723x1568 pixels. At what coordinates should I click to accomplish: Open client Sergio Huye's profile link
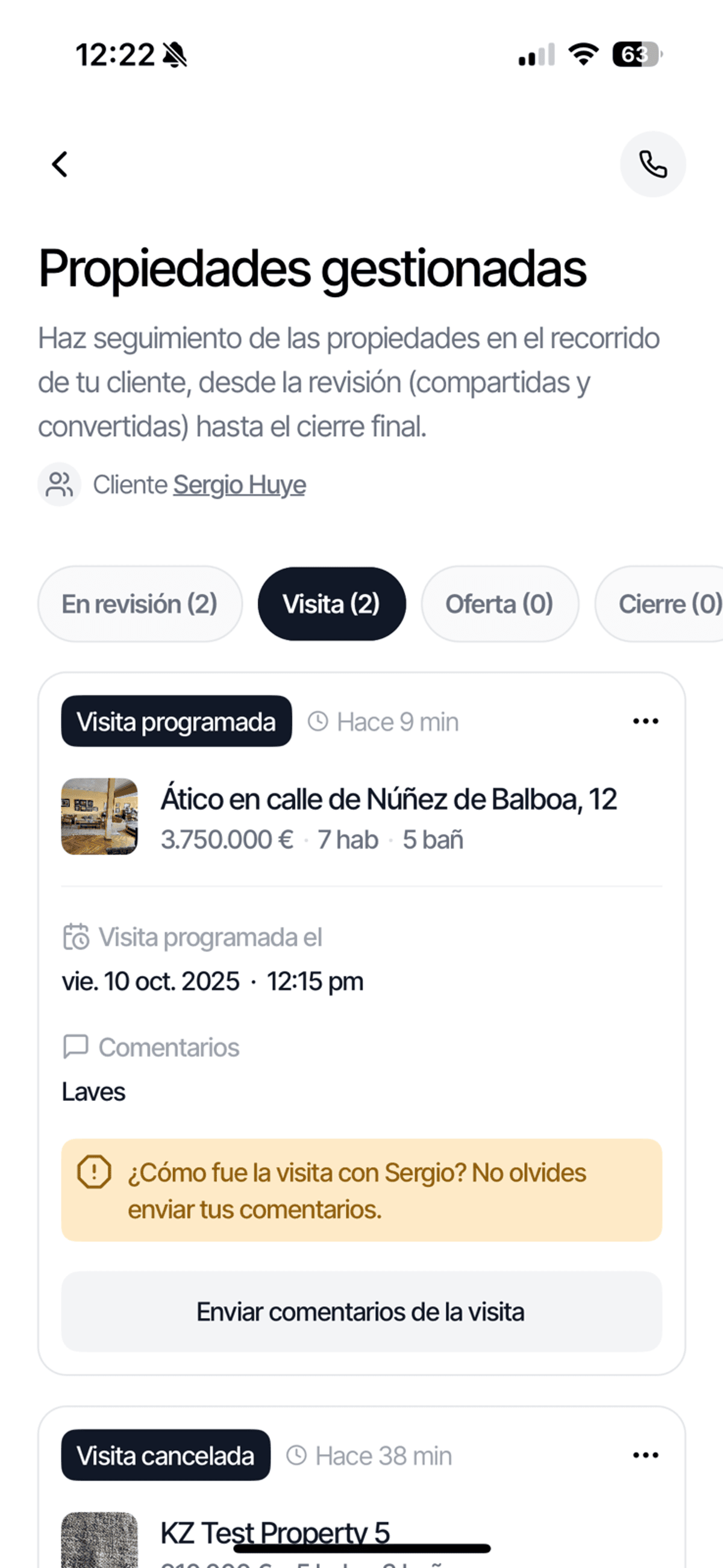pos(239,485)
